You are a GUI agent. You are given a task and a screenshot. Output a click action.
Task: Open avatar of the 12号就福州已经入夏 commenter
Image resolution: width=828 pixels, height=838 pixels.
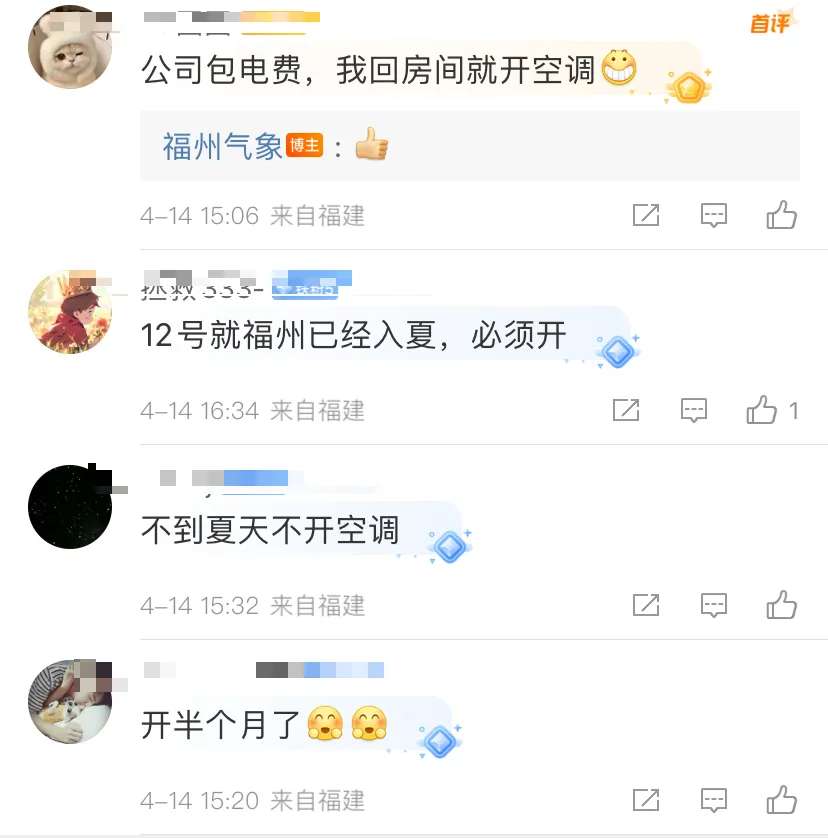[69, 311]
